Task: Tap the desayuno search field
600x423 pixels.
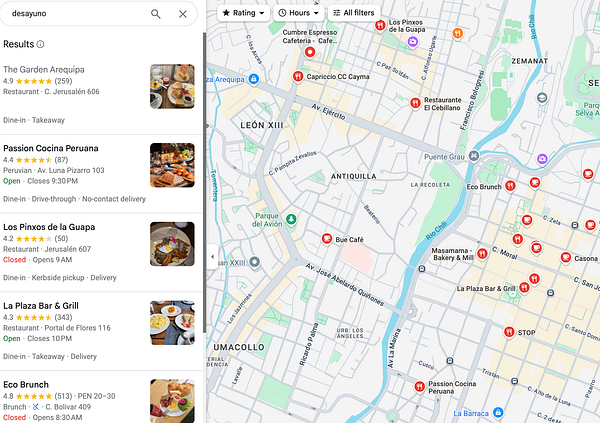Action: tap(70, 14)
